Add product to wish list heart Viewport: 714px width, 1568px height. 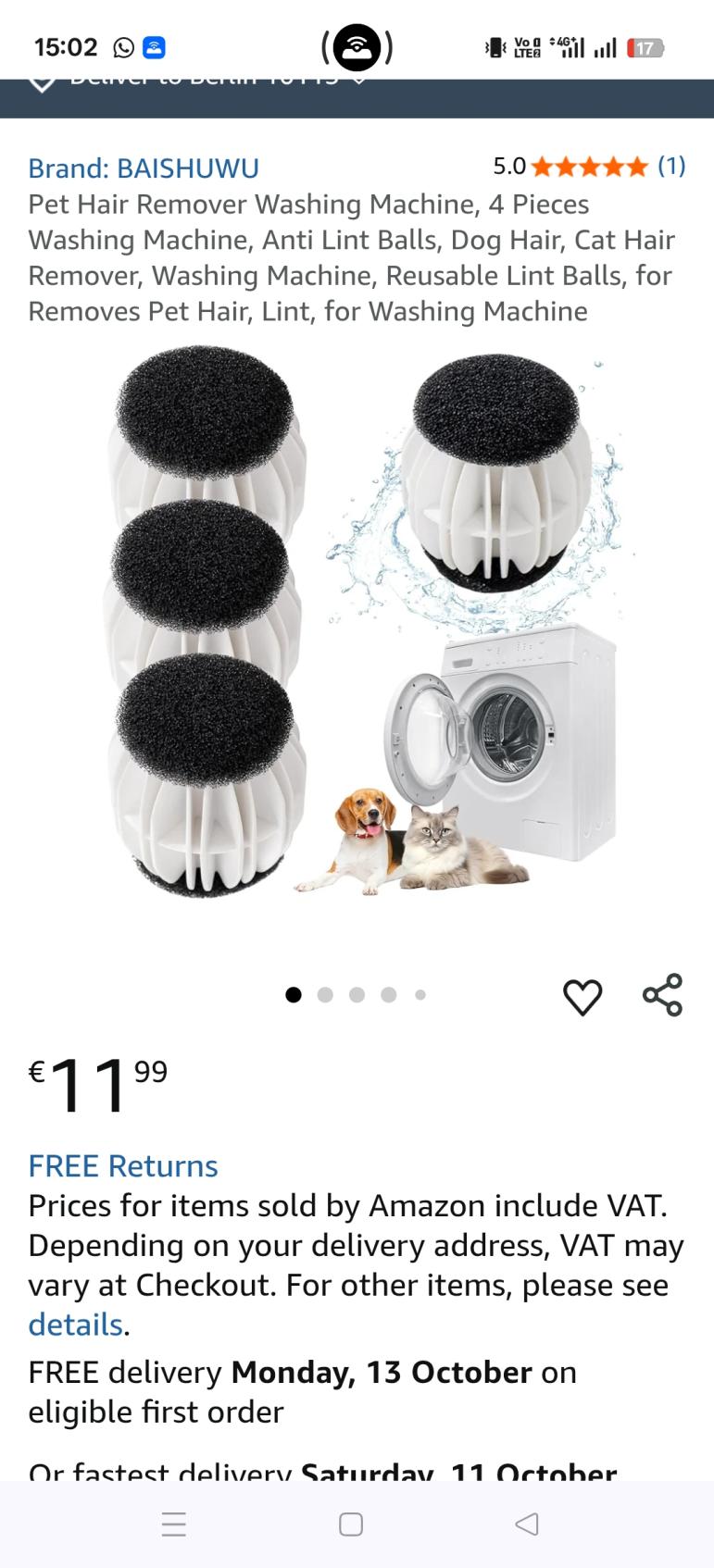(x=582, y=997)
